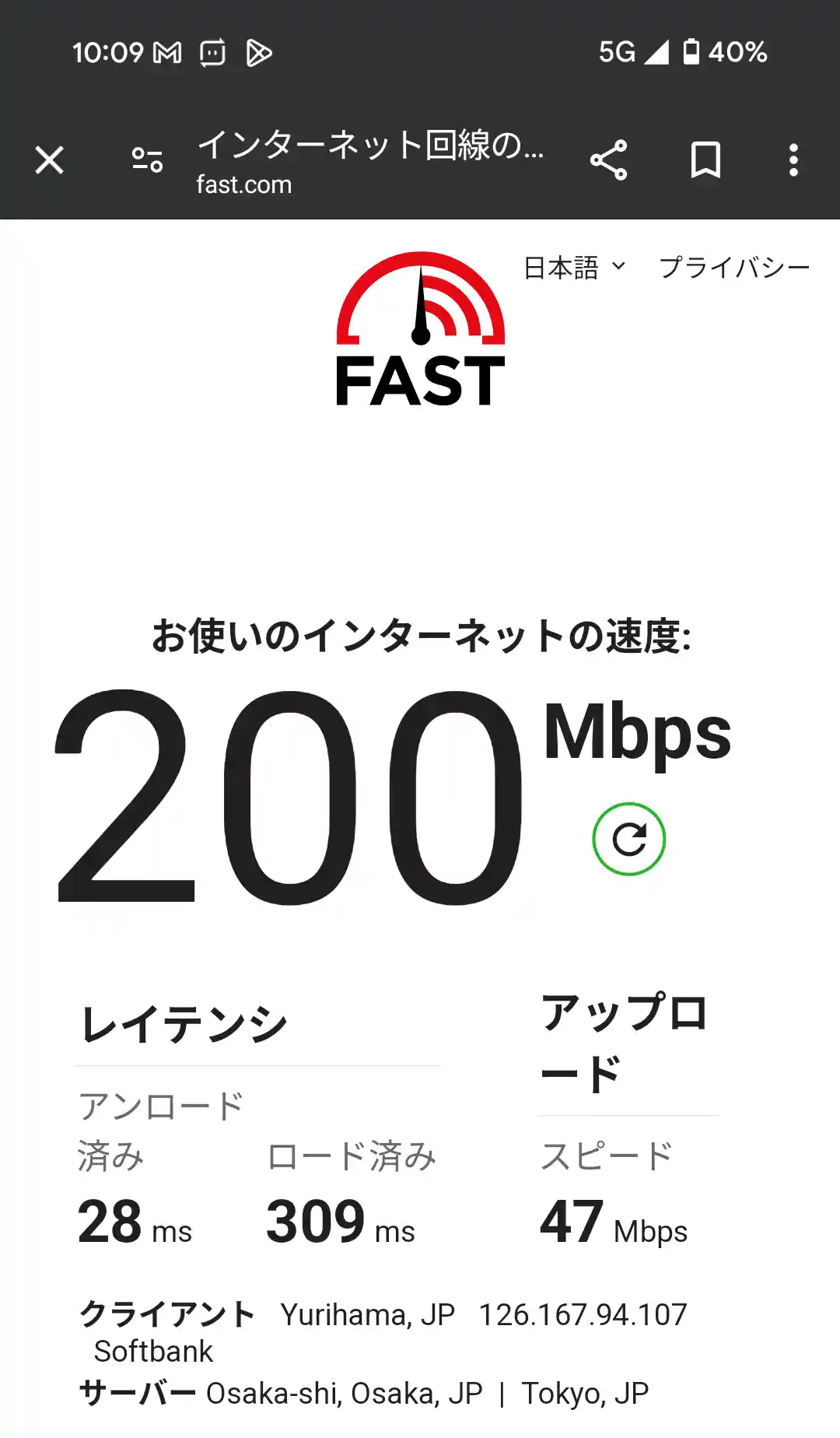Viewport: 840px width, 1438px height.
Task: Open the 日本語 language dropdown
Action: (559, 268)
